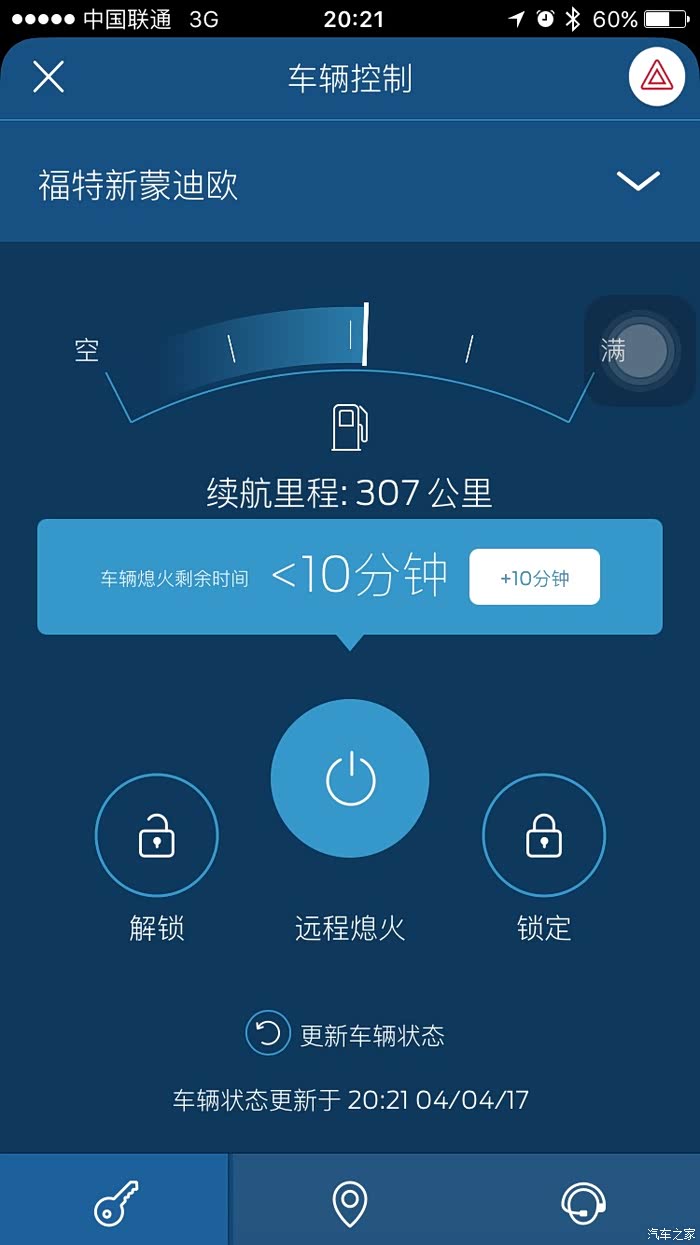
Task: Open the customer support headset tab
Action: tap(583, 1200)
